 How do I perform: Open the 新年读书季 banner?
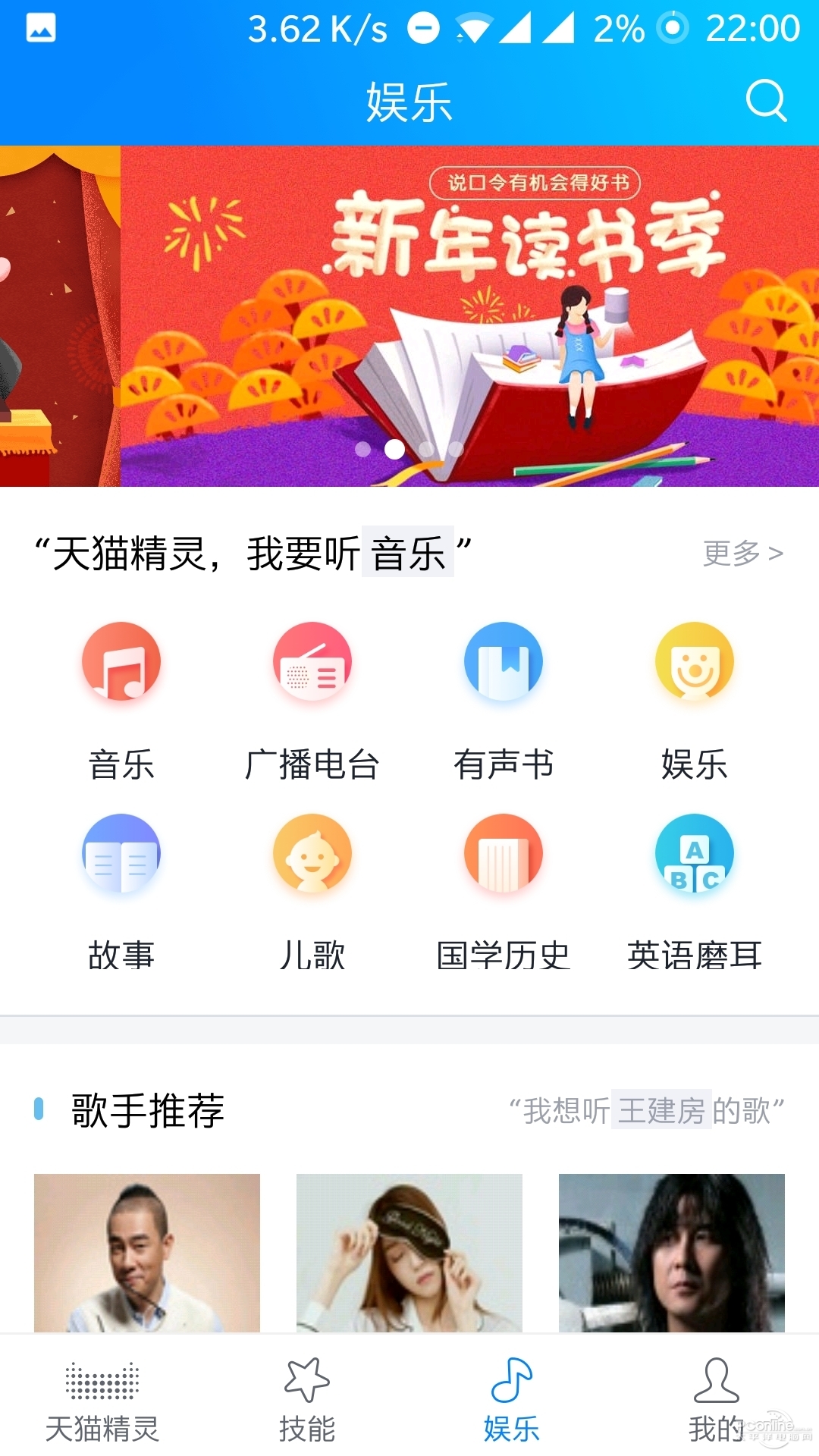[469, 315]
